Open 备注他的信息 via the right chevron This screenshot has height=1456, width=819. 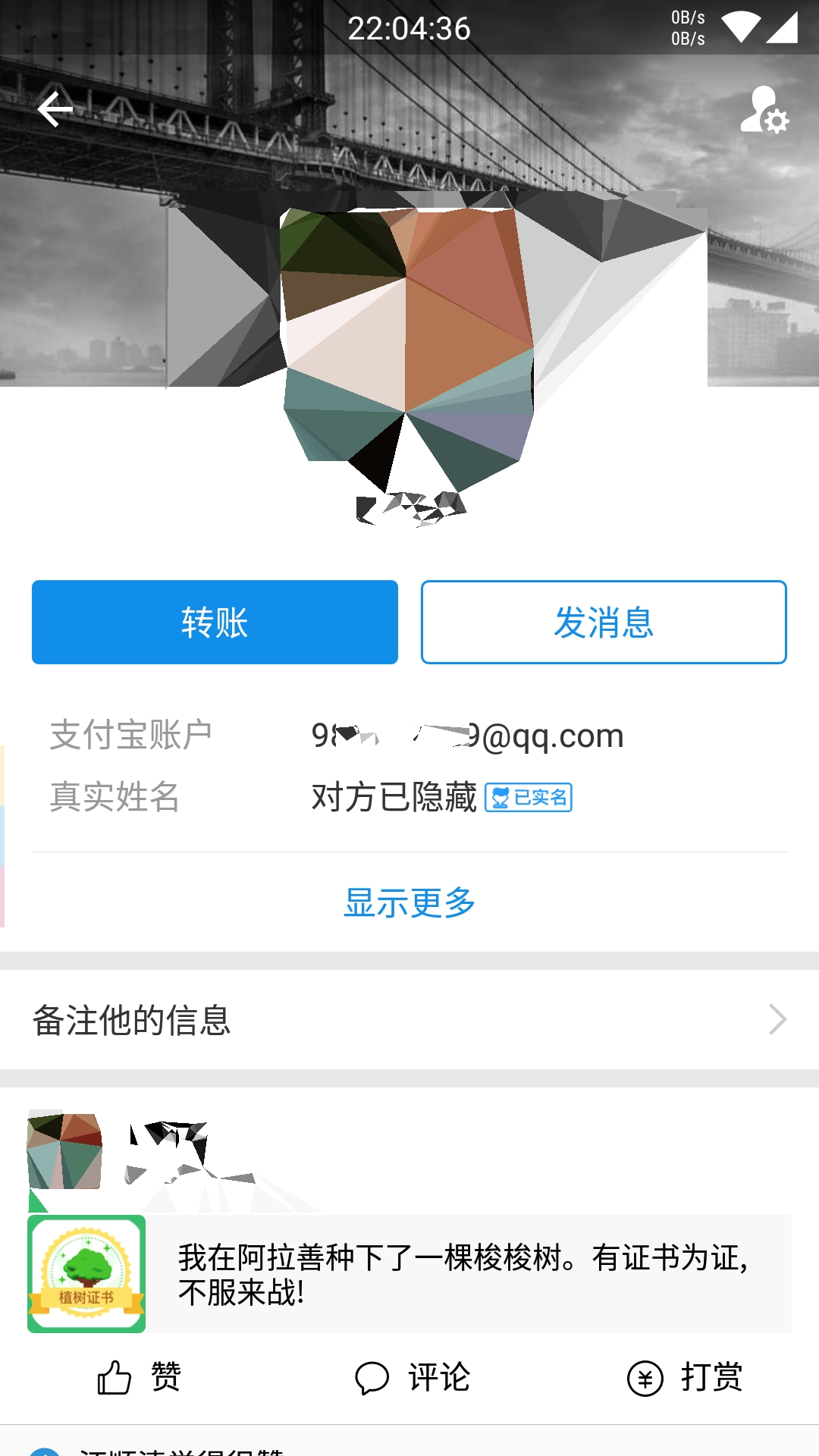(x=775, y=1020)
